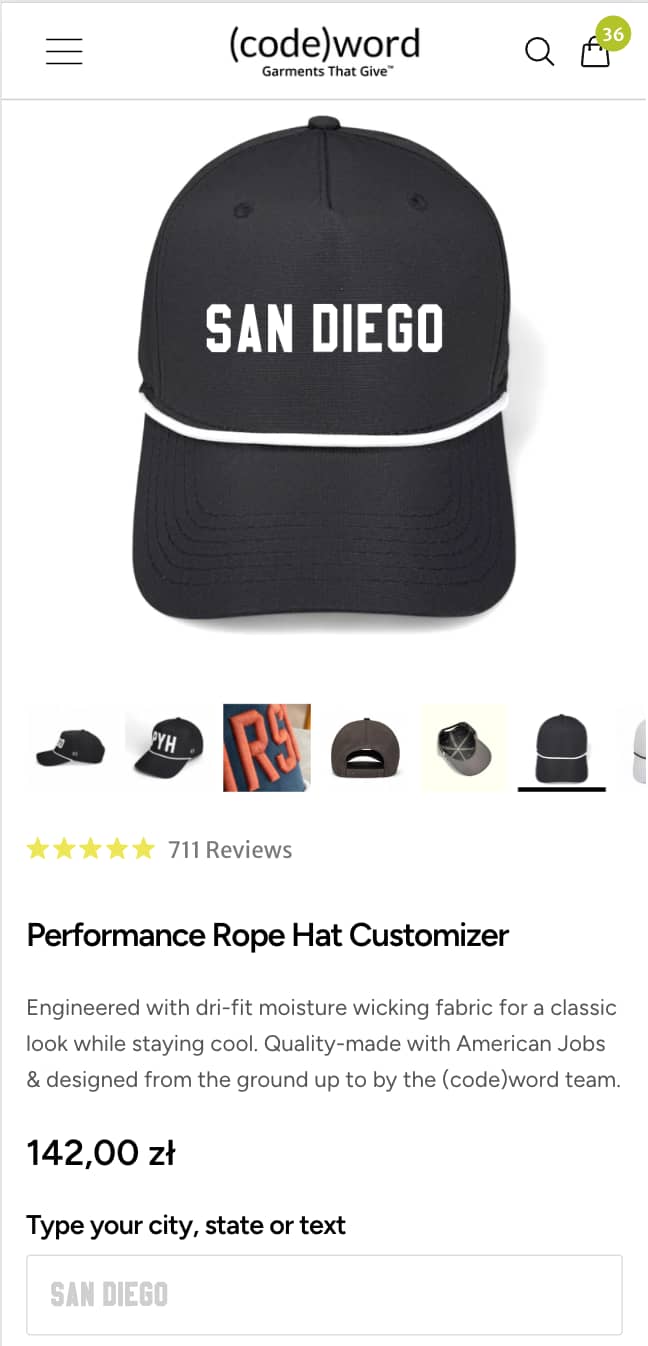This screenshot has height=1346, width=648.
Task: View the back-of-hat thumbnail
Action: tap(365, 748)
